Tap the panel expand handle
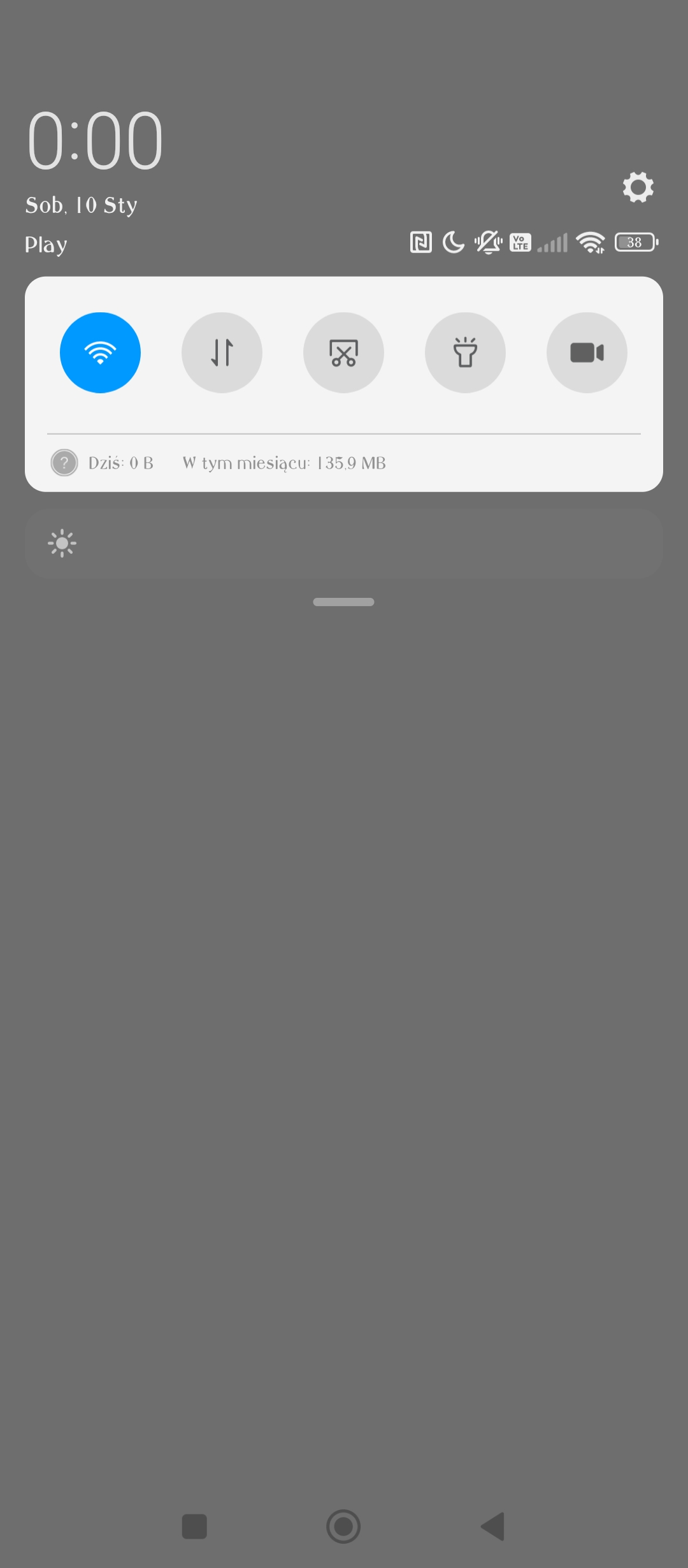Screen dimensions: 688x1568 click(x=343, y=602)
